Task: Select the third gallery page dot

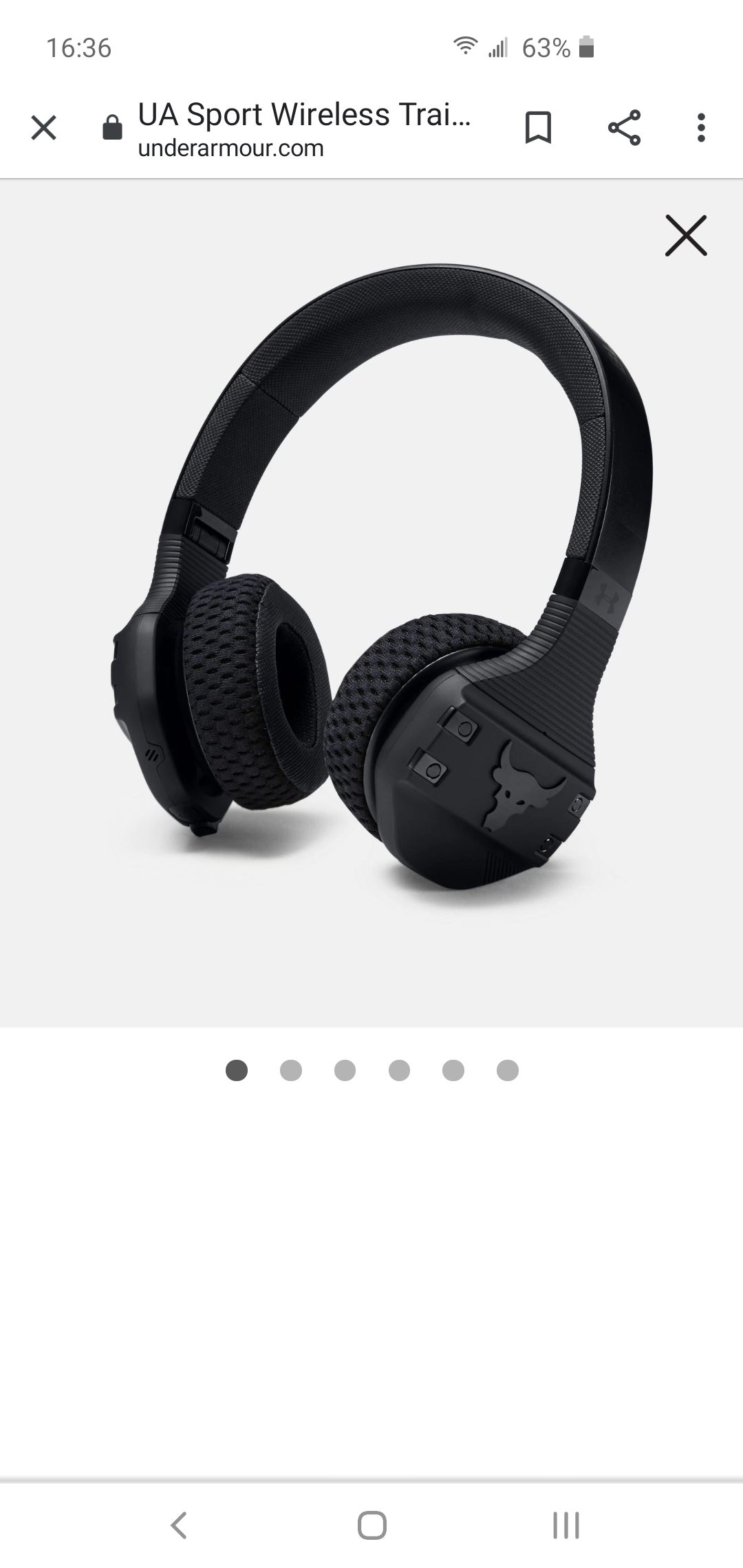Action: (345, 1071)
